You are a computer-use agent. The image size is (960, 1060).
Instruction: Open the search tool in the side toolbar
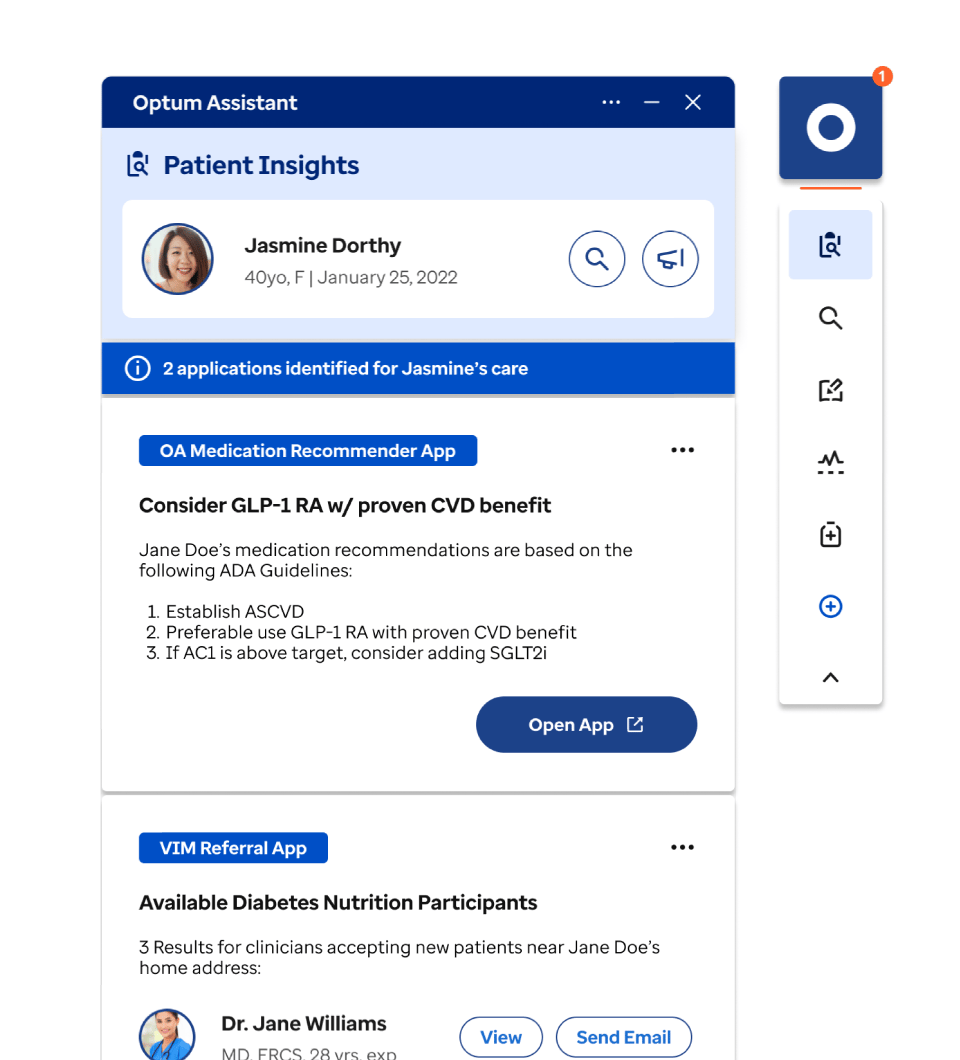[x=830, y=318]
